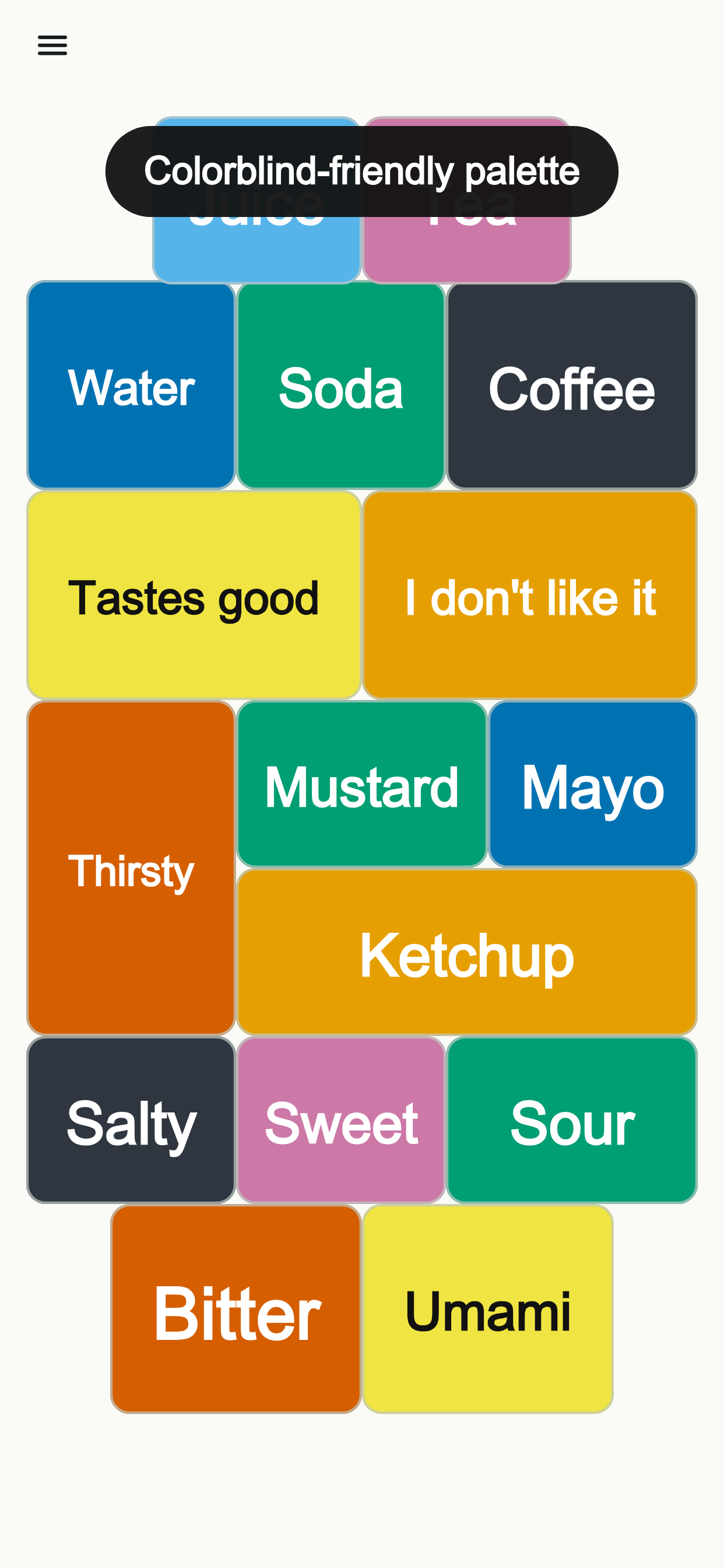Tap the Ketchup tile

(467, 952)
